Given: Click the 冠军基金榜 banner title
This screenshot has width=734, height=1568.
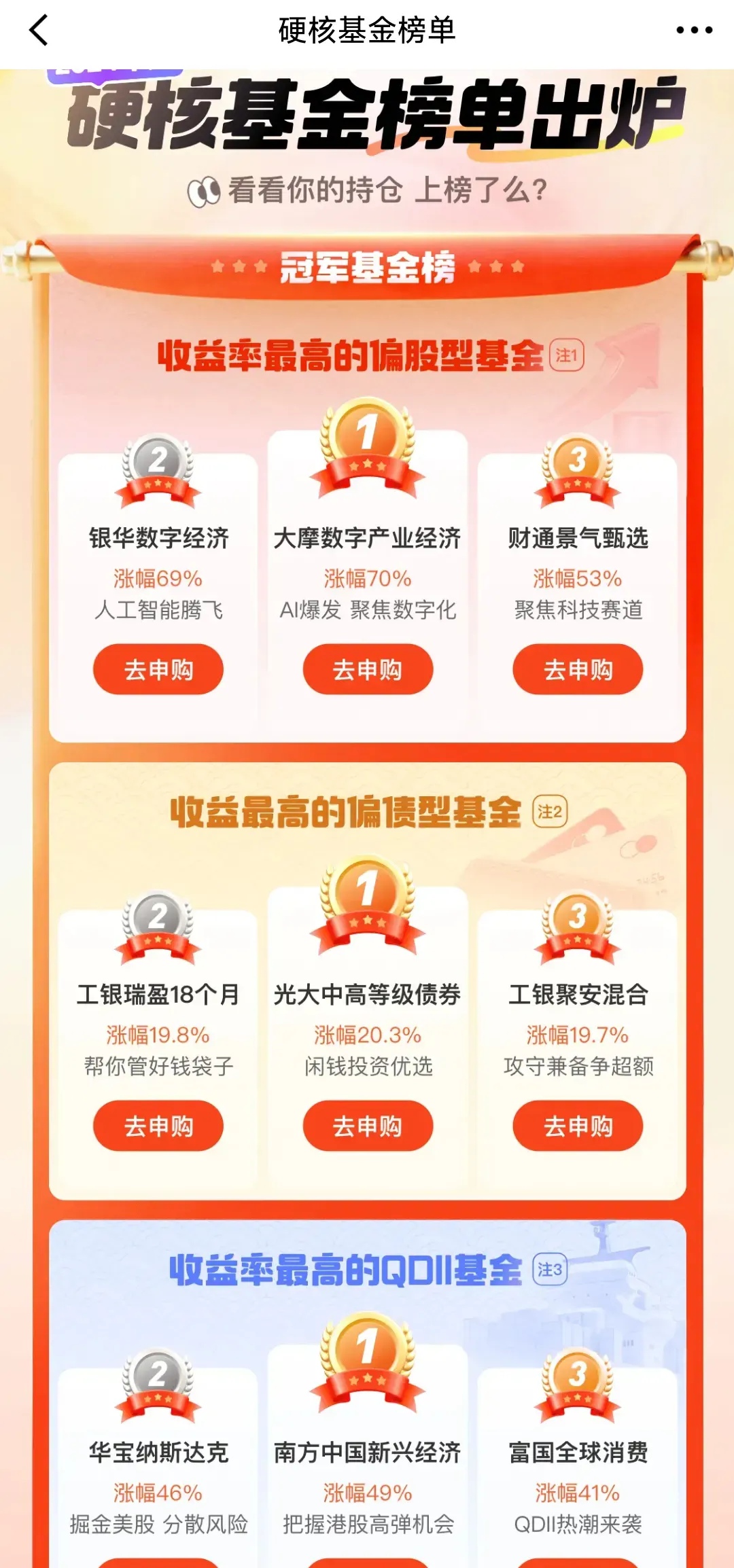Looking at the screenshot, I should point(367,269).
